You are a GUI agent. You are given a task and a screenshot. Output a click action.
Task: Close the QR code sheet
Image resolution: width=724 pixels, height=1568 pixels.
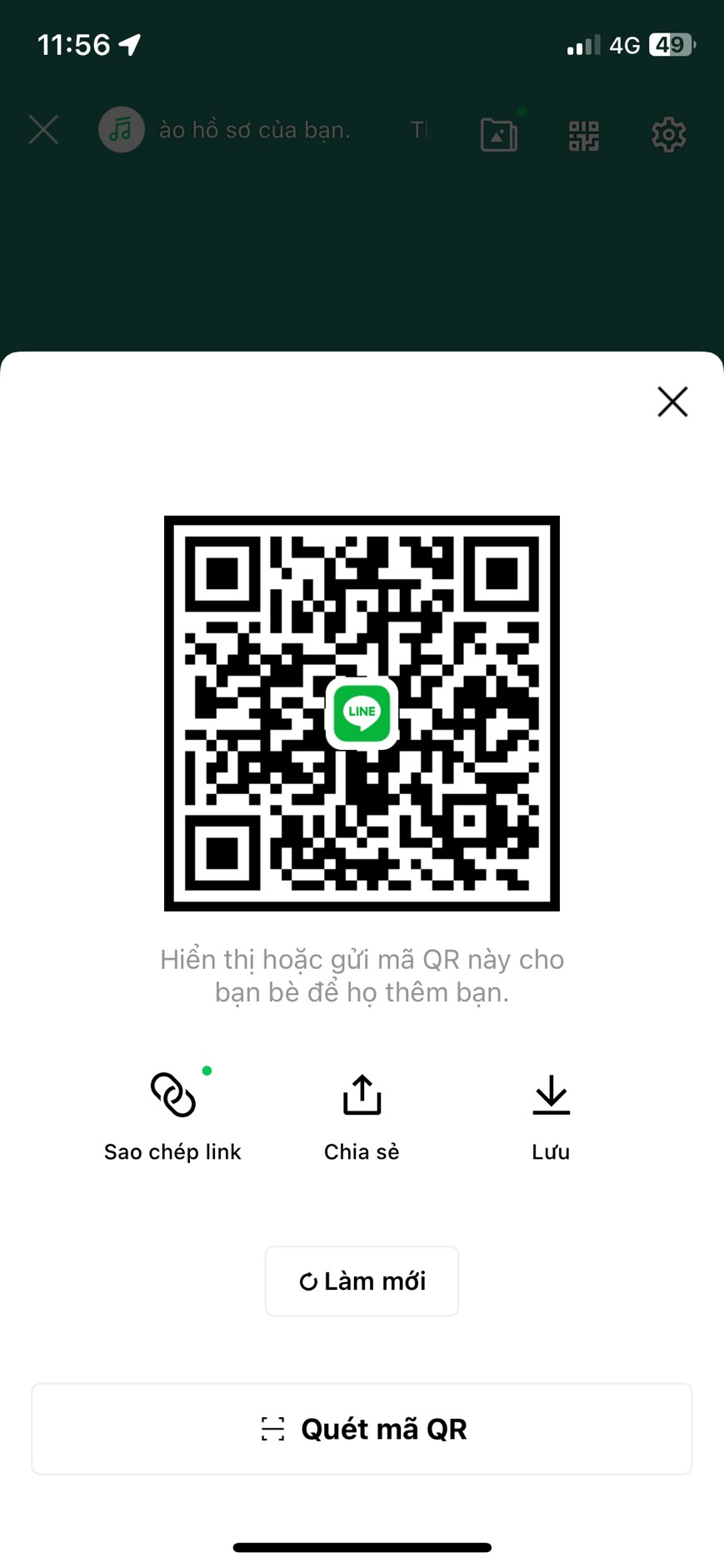pos(672,402)
